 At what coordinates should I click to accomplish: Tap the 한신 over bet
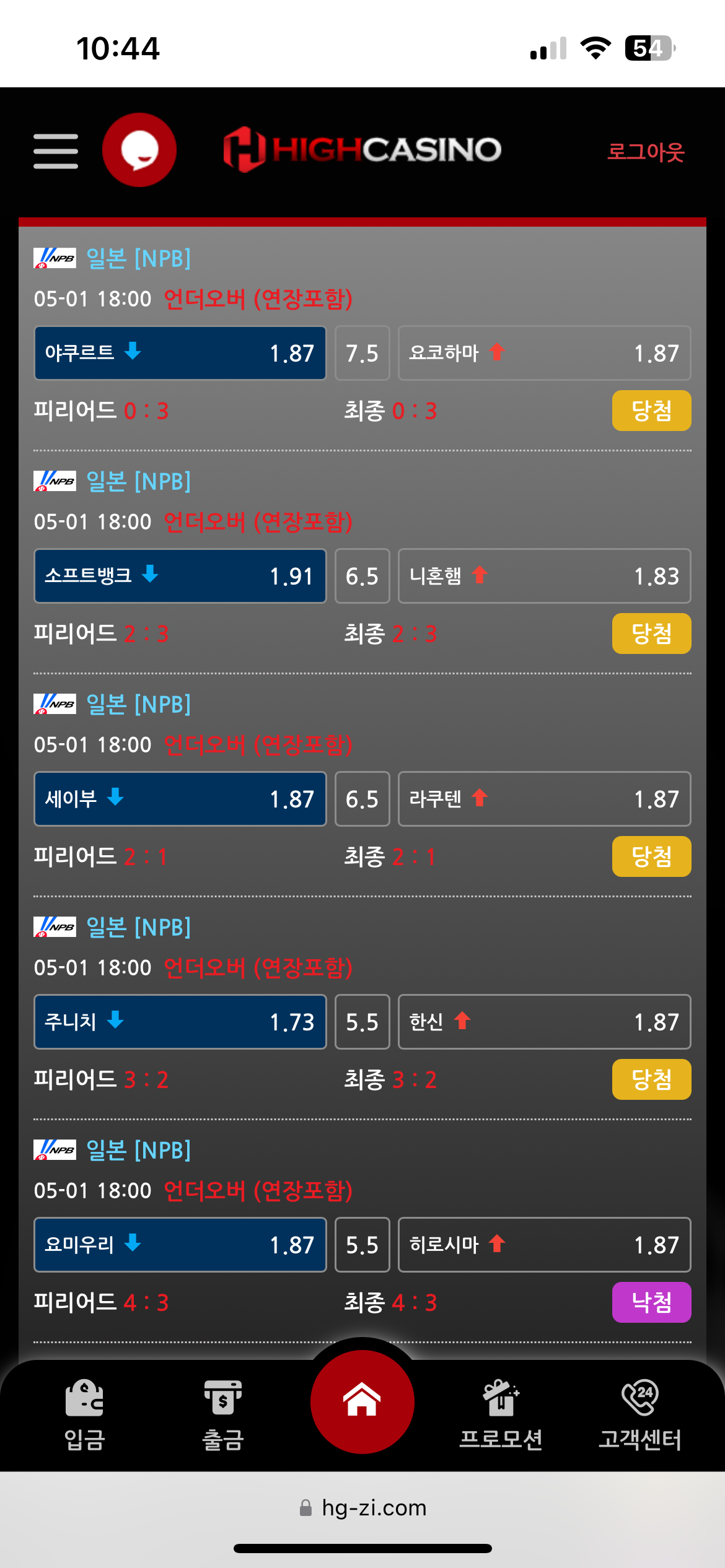click(544, 1022)
